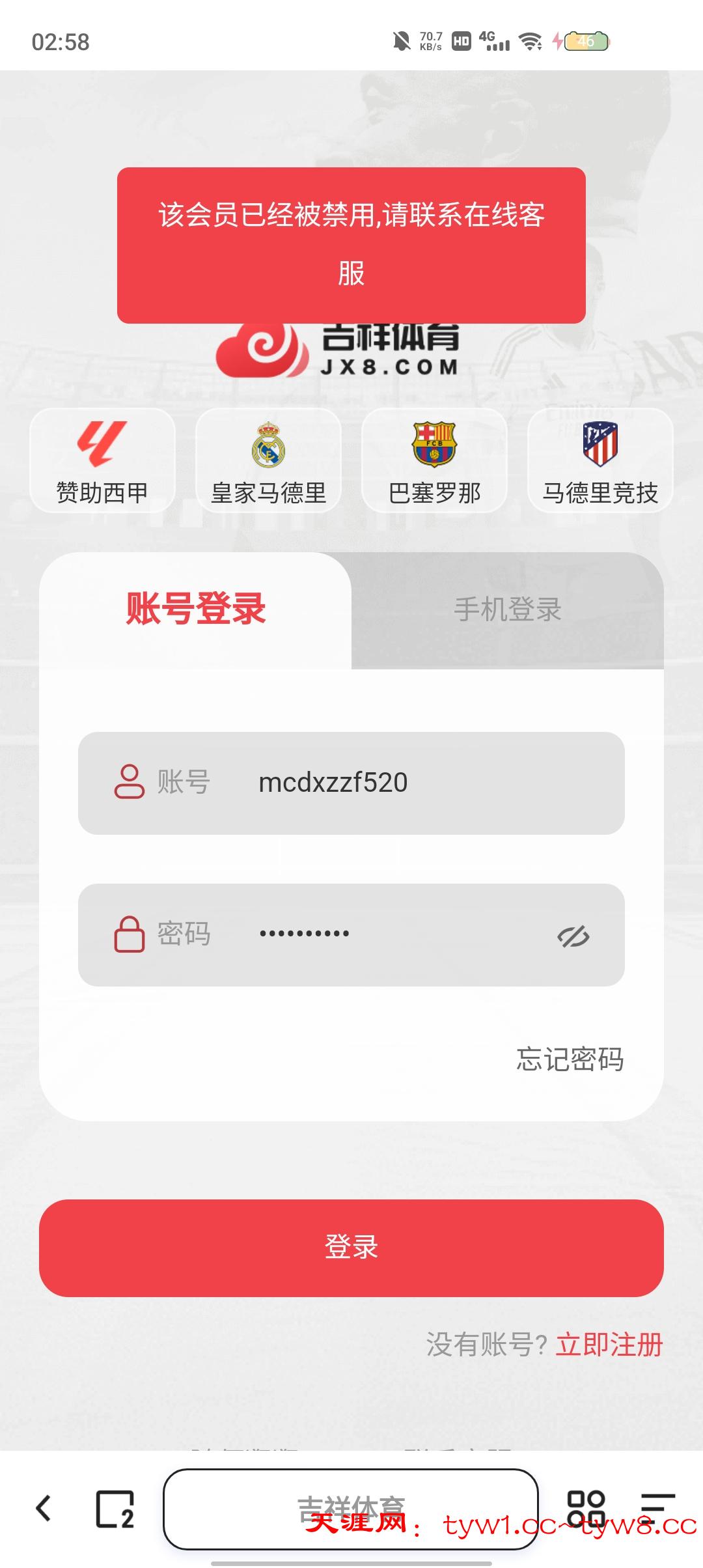This screenshot has height=1568, width=703.
Task: Open the 忘记密码 link
Action: (570, 1059)
